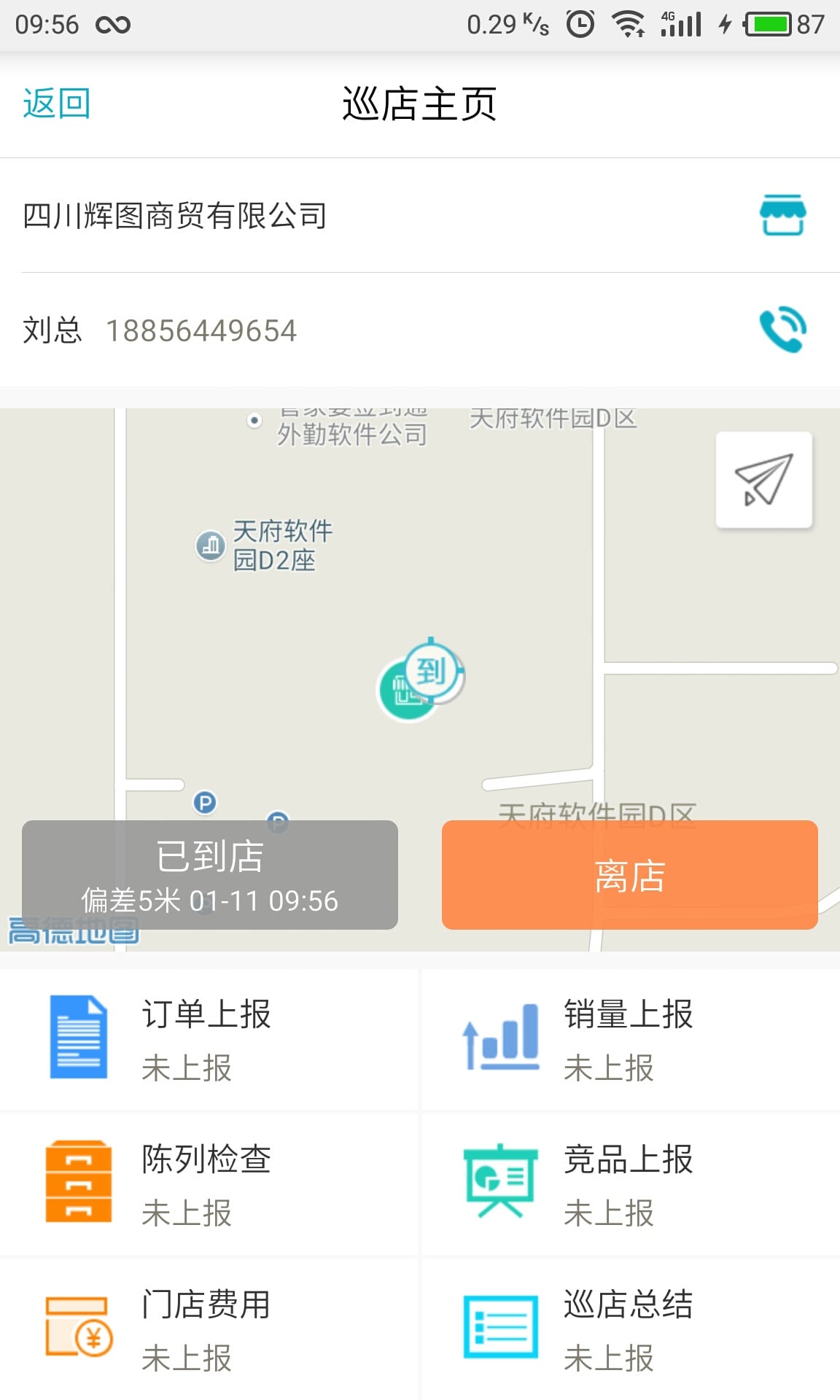
Task: Open 巡店总结 via the blue list icon
Action: 499,1327
